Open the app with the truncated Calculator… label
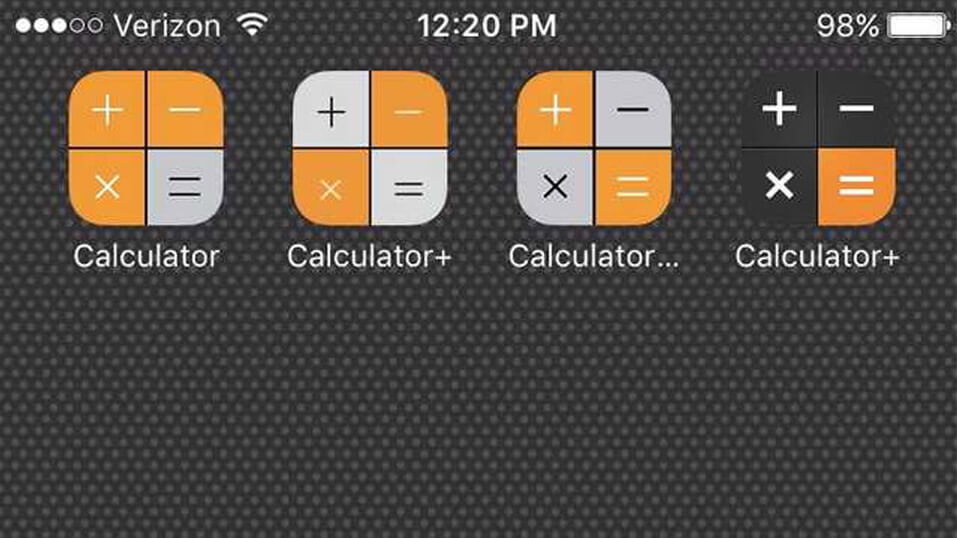 pos(594,149)
